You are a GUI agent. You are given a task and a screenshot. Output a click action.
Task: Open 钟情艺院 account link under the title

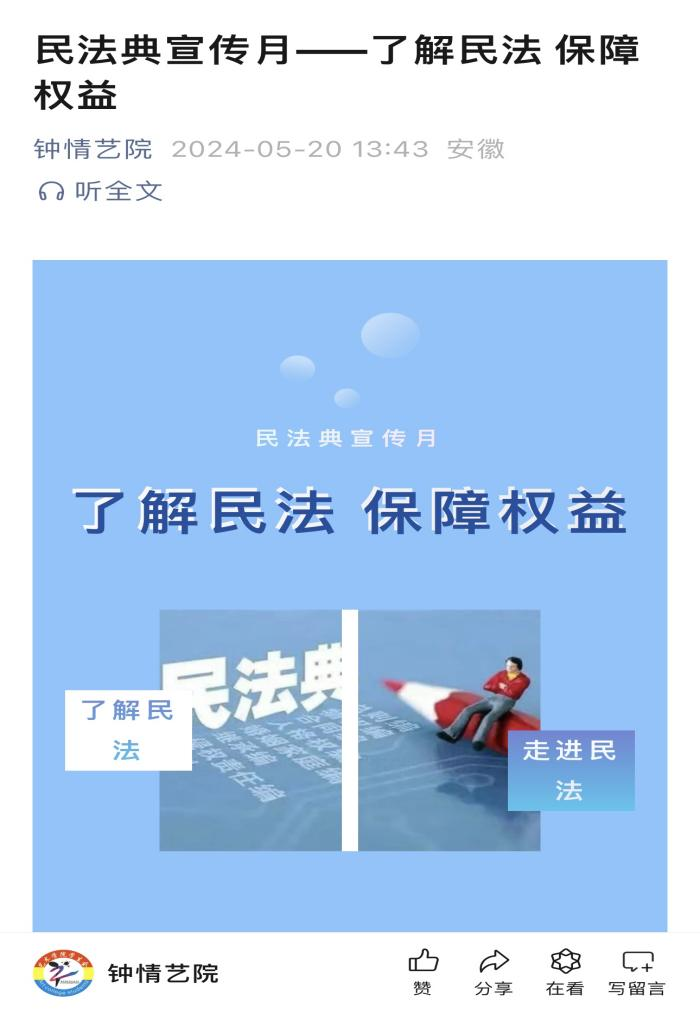[x=93, y=149]
